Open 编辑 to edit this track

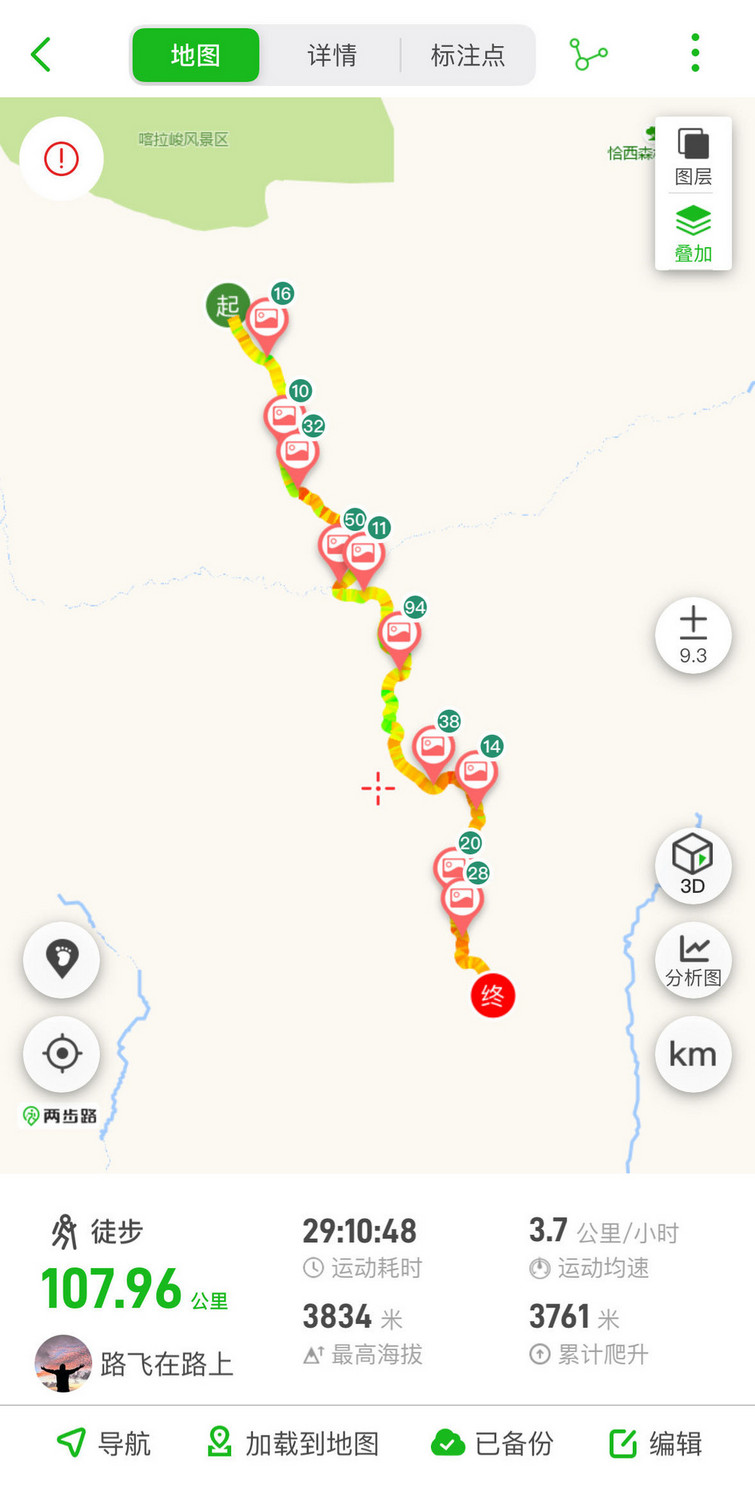click(655, 1443)
